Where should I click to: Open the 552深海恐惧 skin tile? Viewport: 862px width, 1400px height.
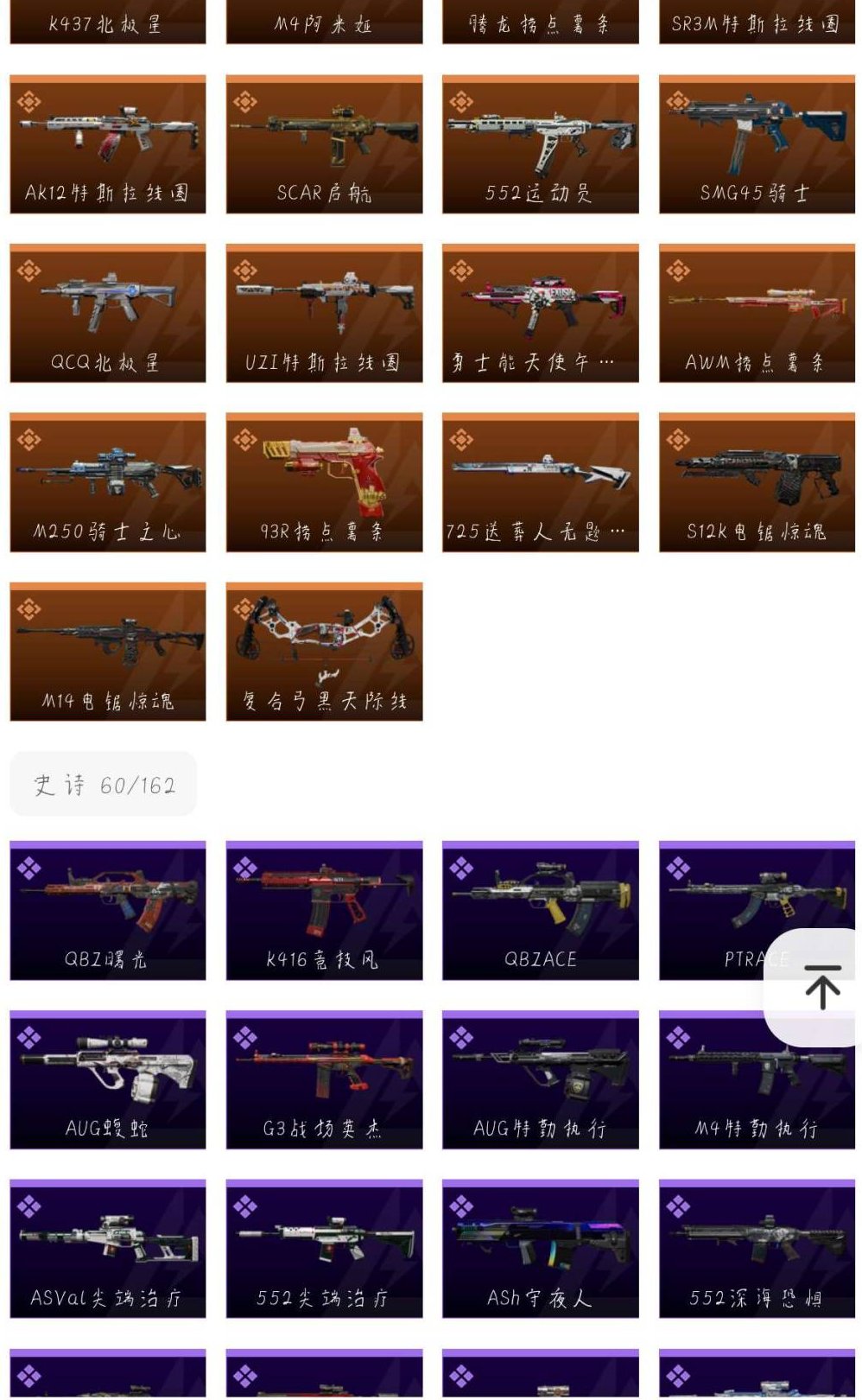[x=756, y=1249]
